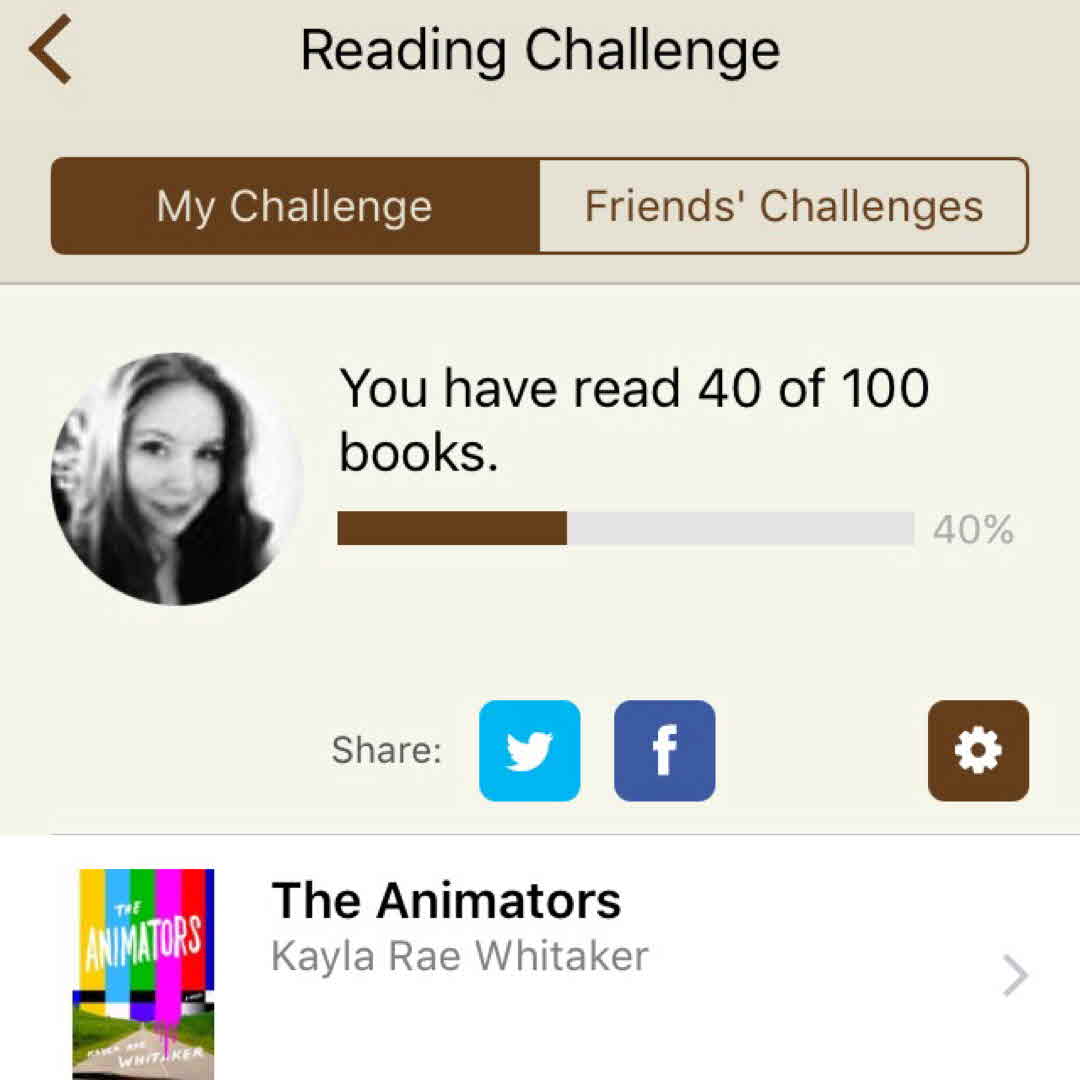The height and width of the screenshot is (1080, 1080).
Task: Share reading challenge on Facebook
Action: point(664,751)
